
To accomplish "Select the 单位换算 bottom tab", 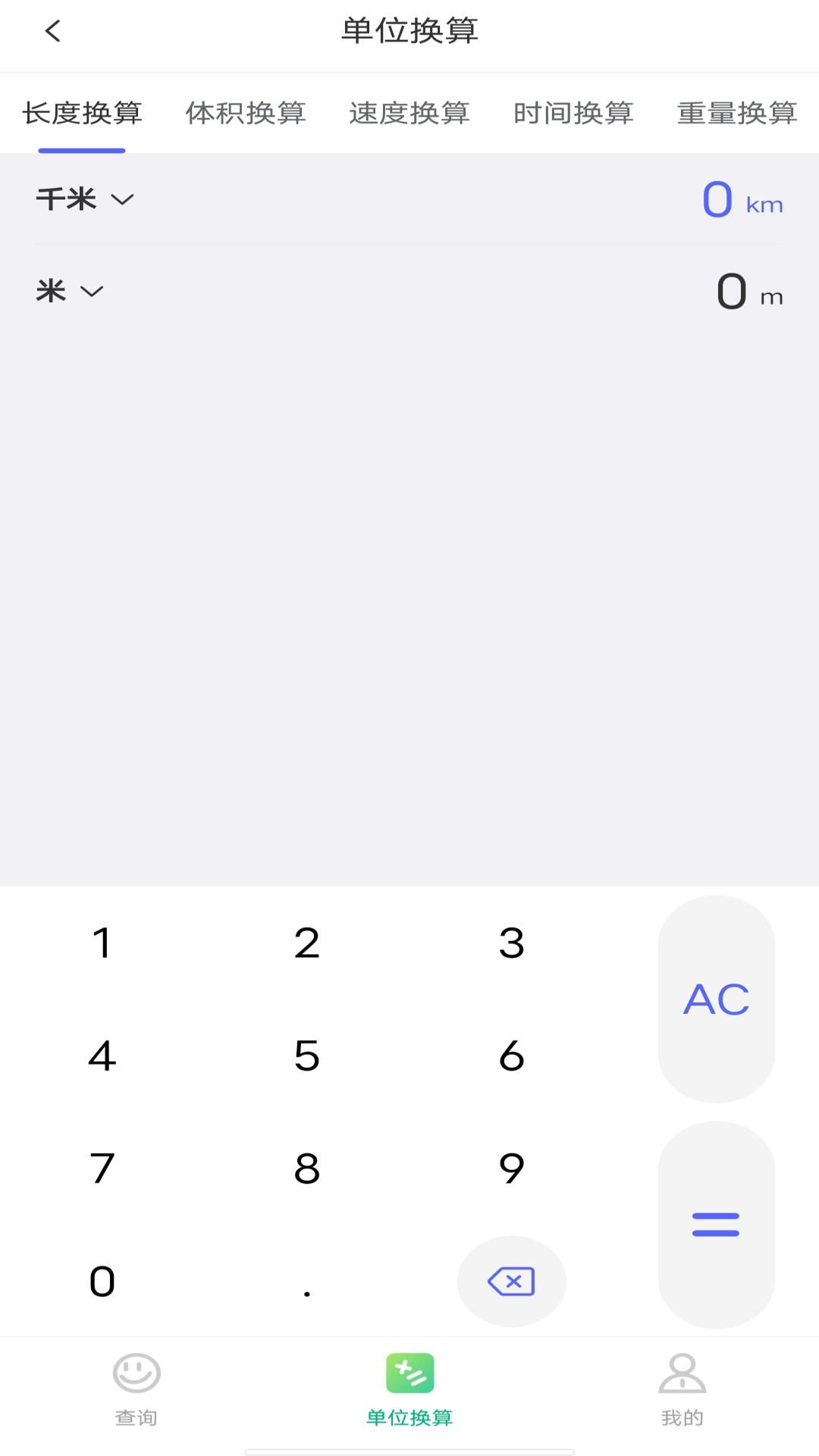I will click(409, 1389).
